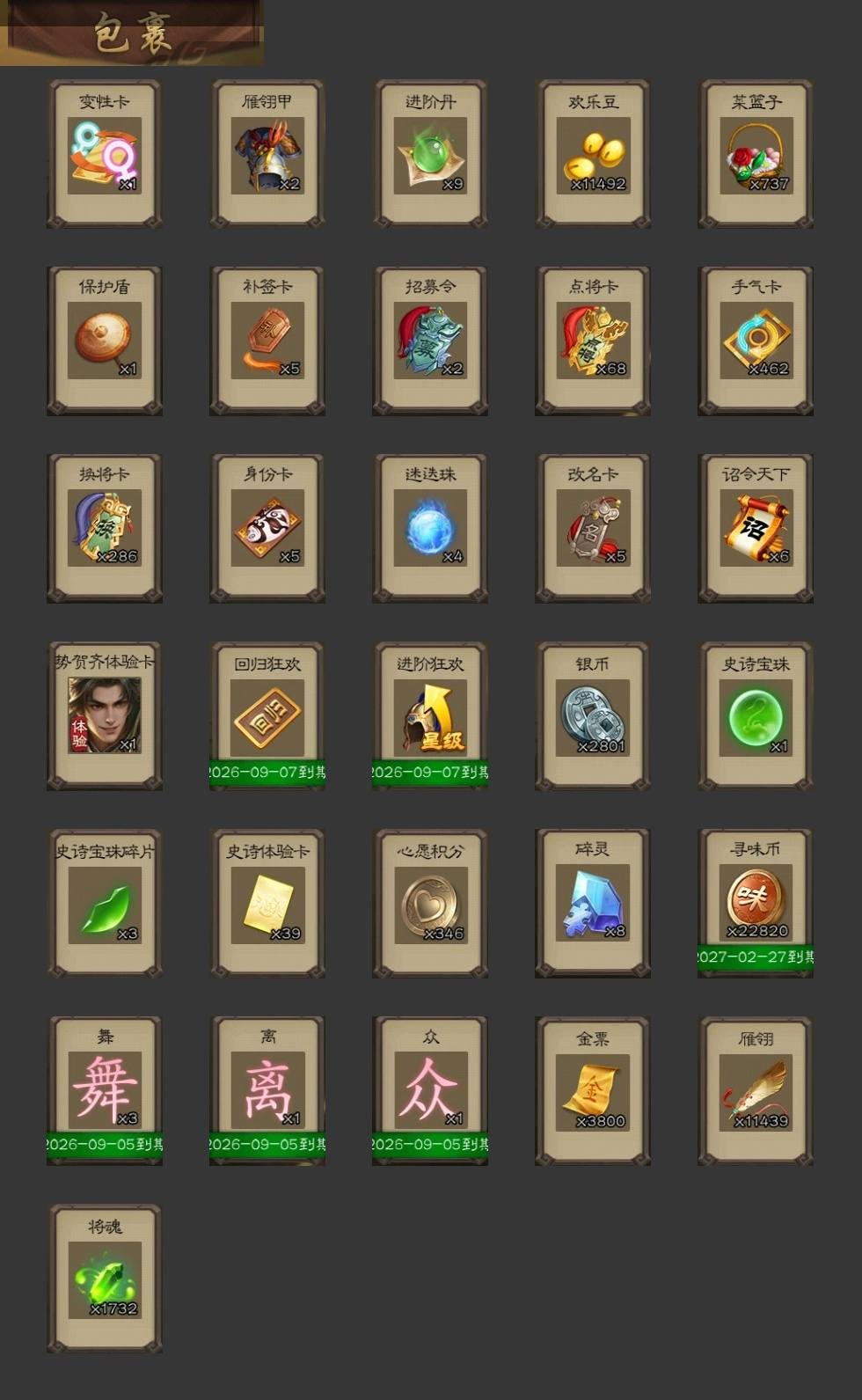This screenshot has width=862, height=1400.
Task: Tap the 进阶丹 item
Action: pos(430,154)
